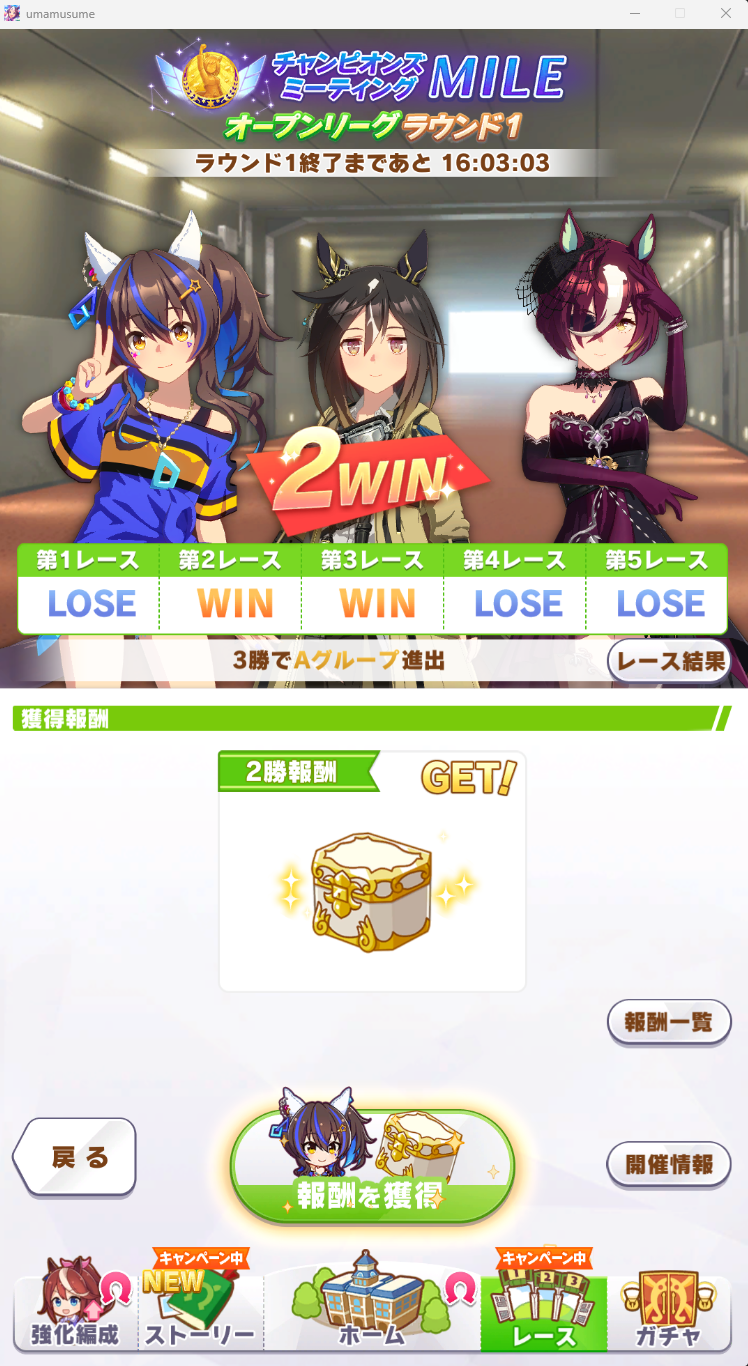Screen dimensions: 748x1366
Task: Open the ストーリー tab
Action: point(200,1311)
